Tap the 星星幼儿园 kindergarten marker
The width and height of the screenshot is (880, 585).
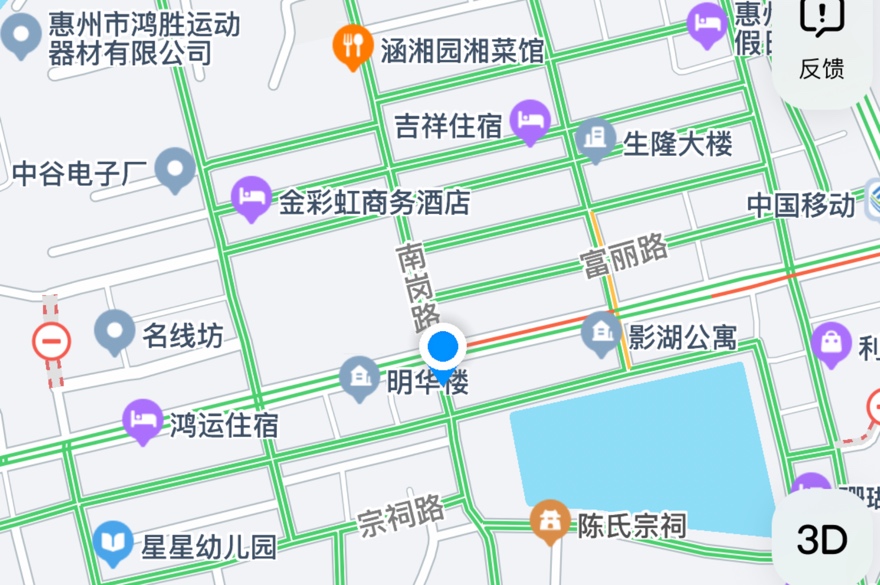[x=113, y=544]
